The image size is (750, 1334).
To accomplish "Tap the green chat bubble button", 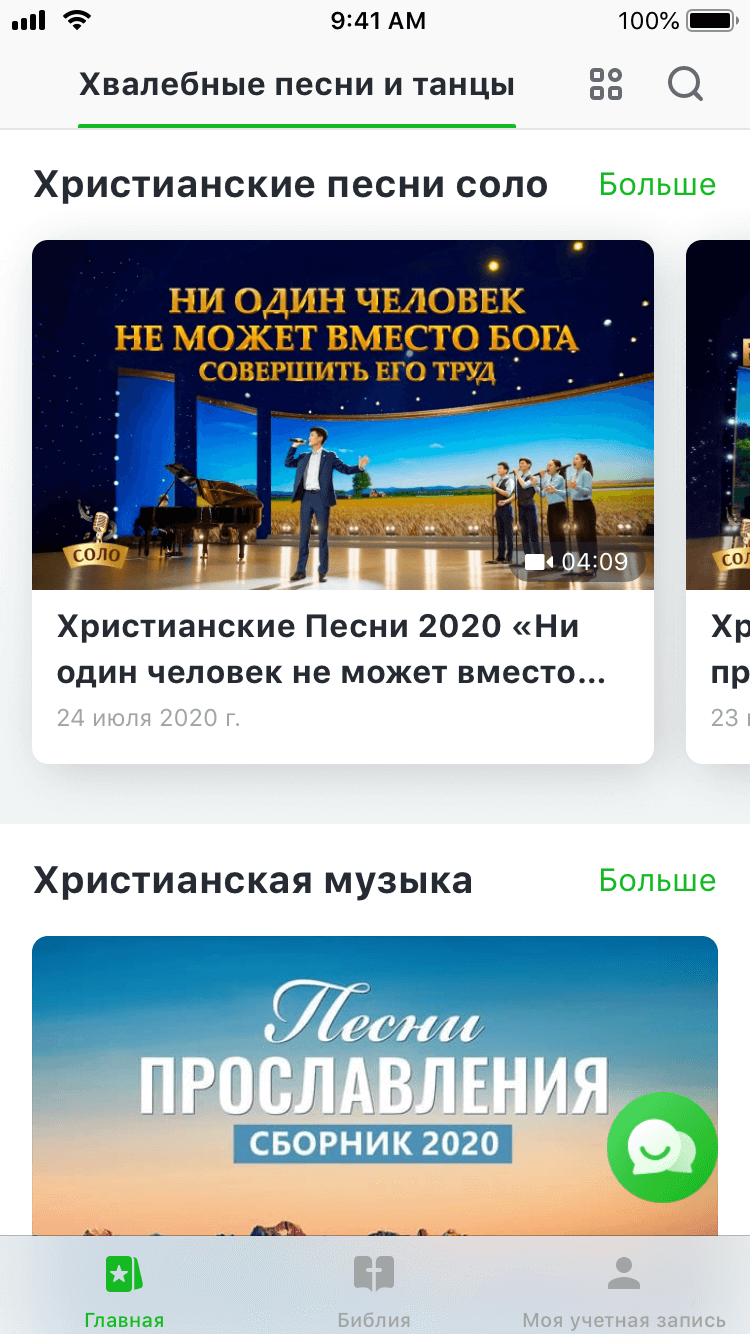I will tap(662, 1147).
